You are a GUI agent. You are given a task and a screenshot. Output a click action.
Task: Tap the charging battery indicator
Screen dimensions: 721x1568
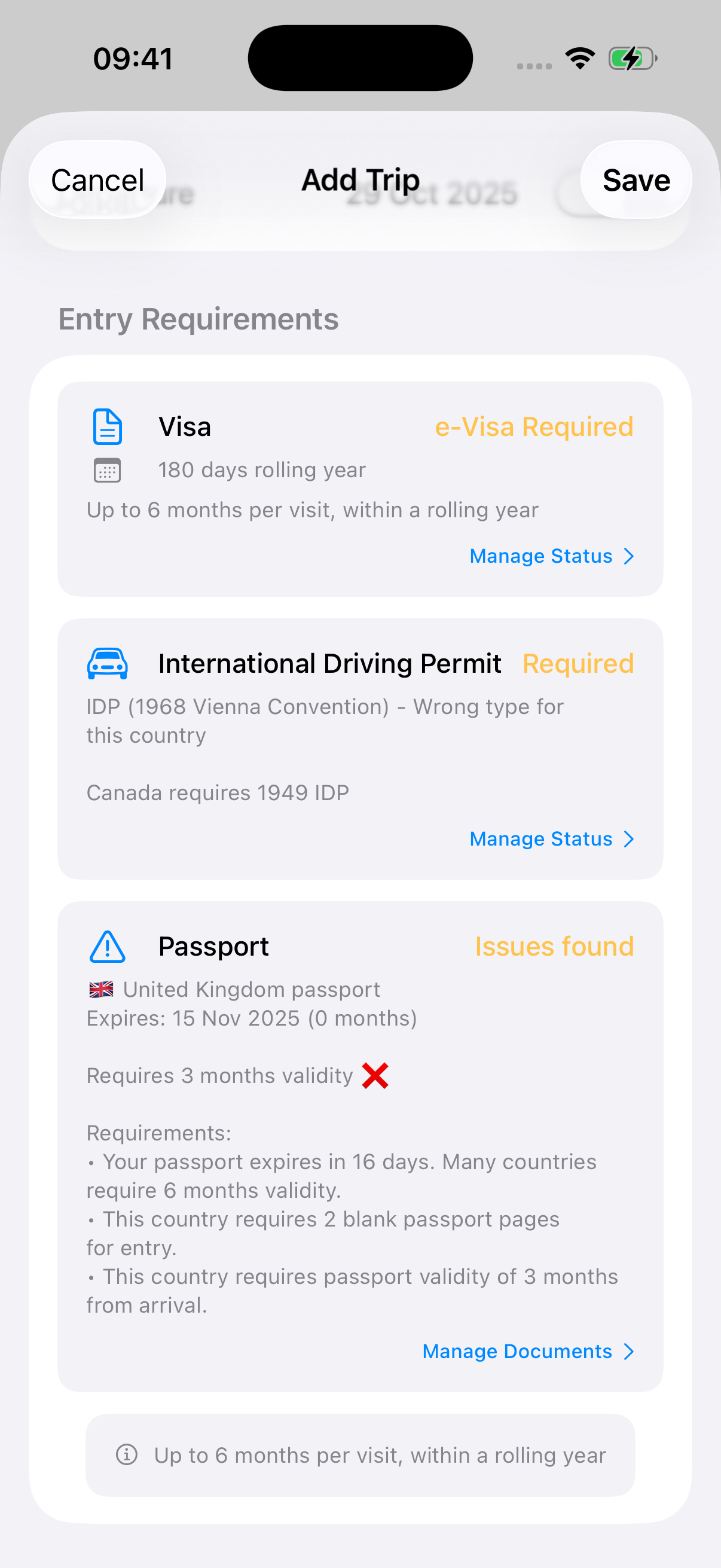[x=631, y=58]
